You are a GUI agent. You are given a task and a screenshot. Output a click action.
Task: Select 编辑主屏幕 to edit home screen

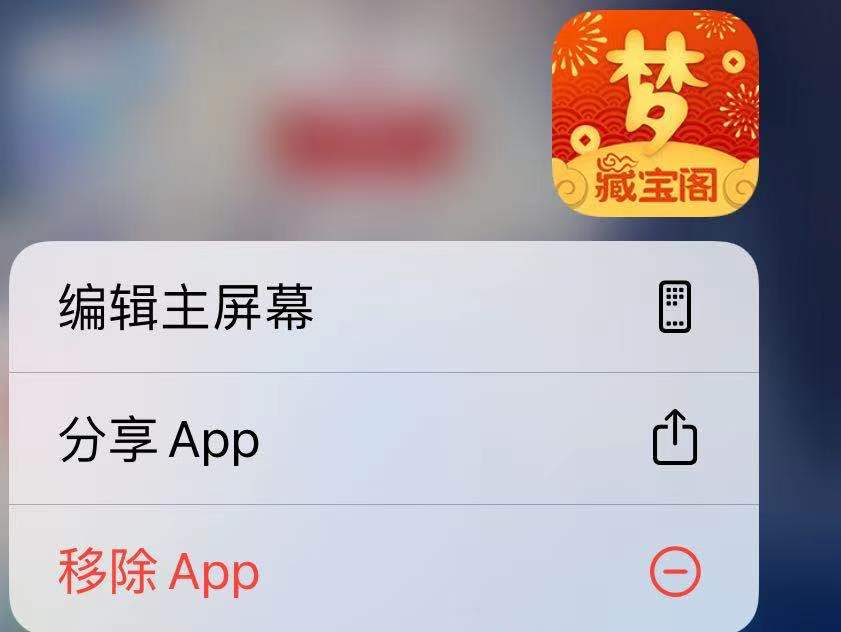(187, 308)
